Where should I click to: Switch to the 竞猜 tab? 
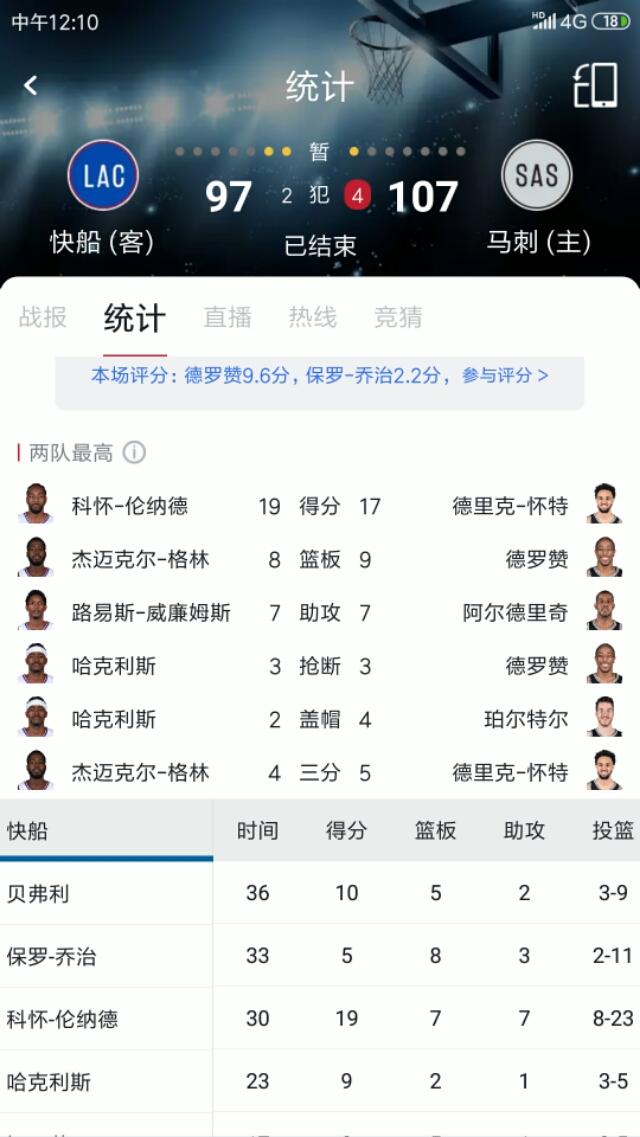coord(398,318)
